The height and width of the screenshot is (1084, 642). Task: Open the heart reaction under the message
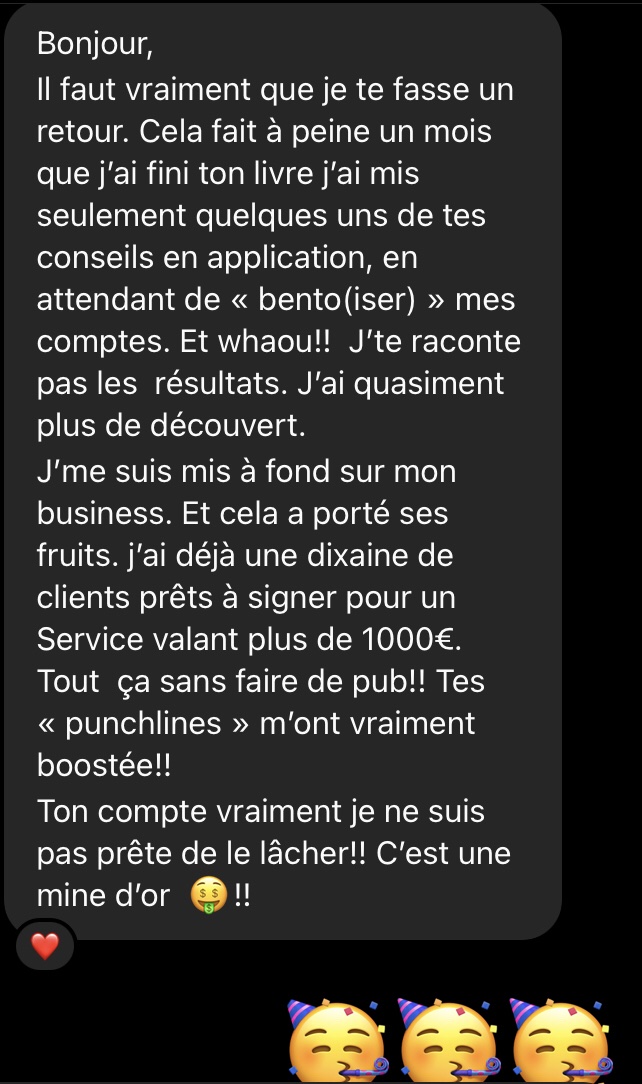pyautogui.click(x=45, y=945)
